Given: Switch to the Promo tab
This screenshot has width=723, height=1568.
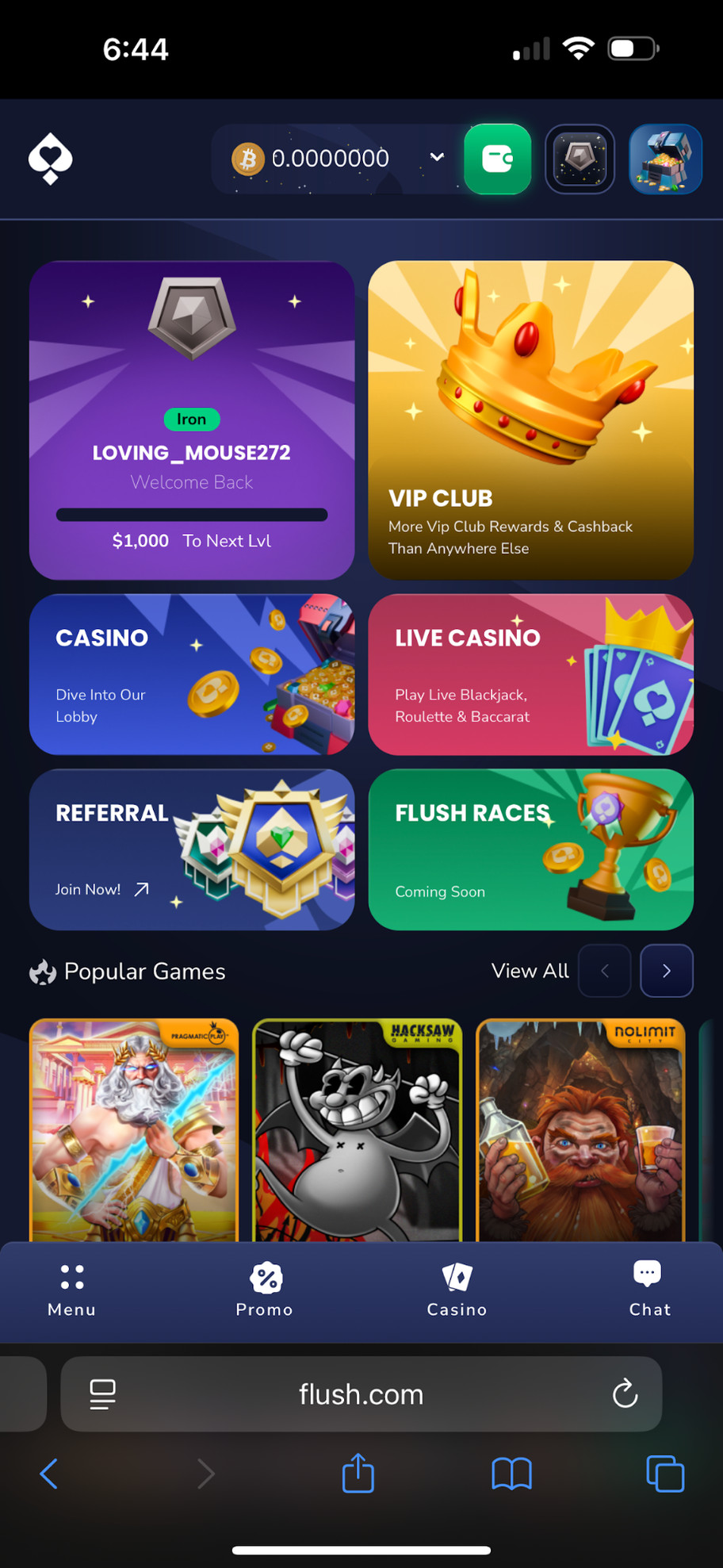Looking at the screenshot, I should 265,1290.
